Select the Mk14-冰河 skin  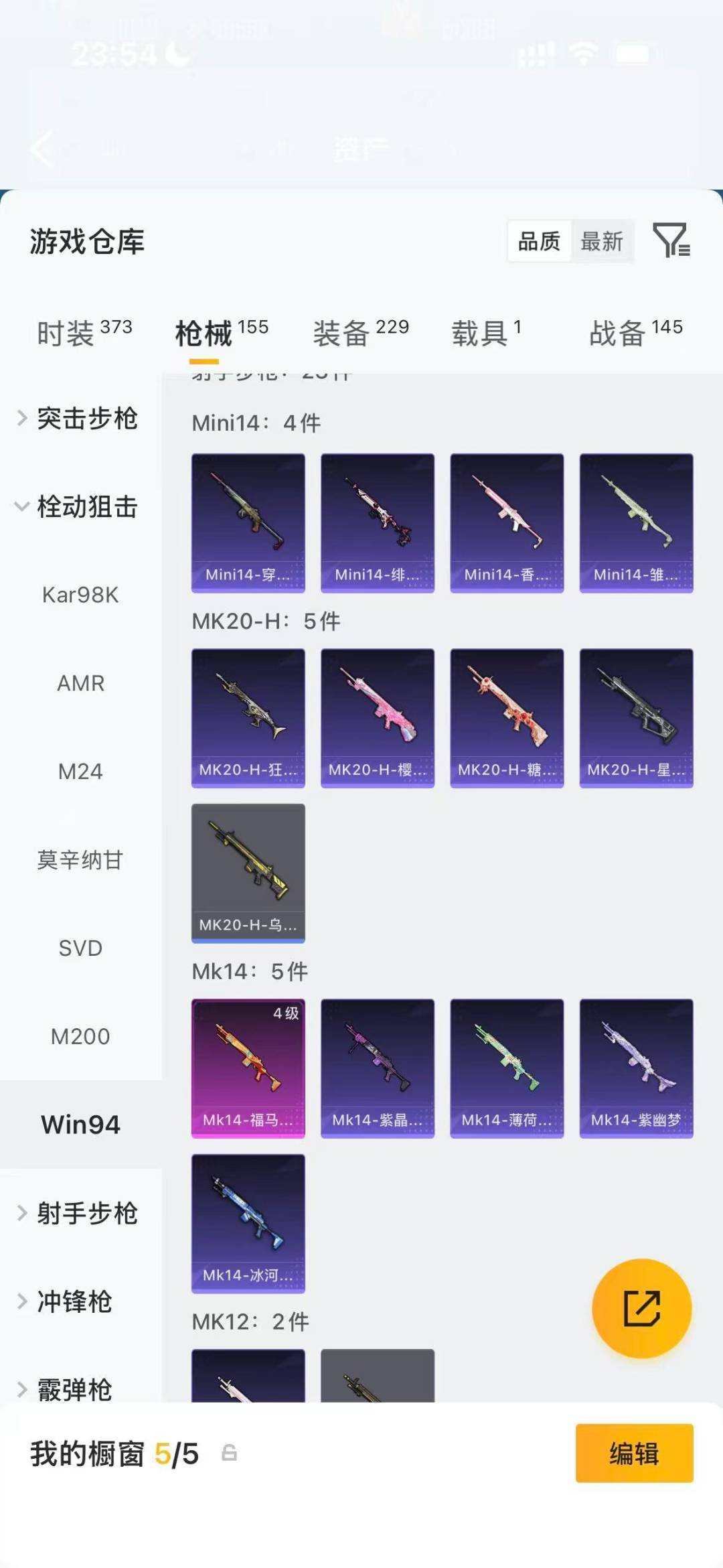click(x=248, y=1224)
